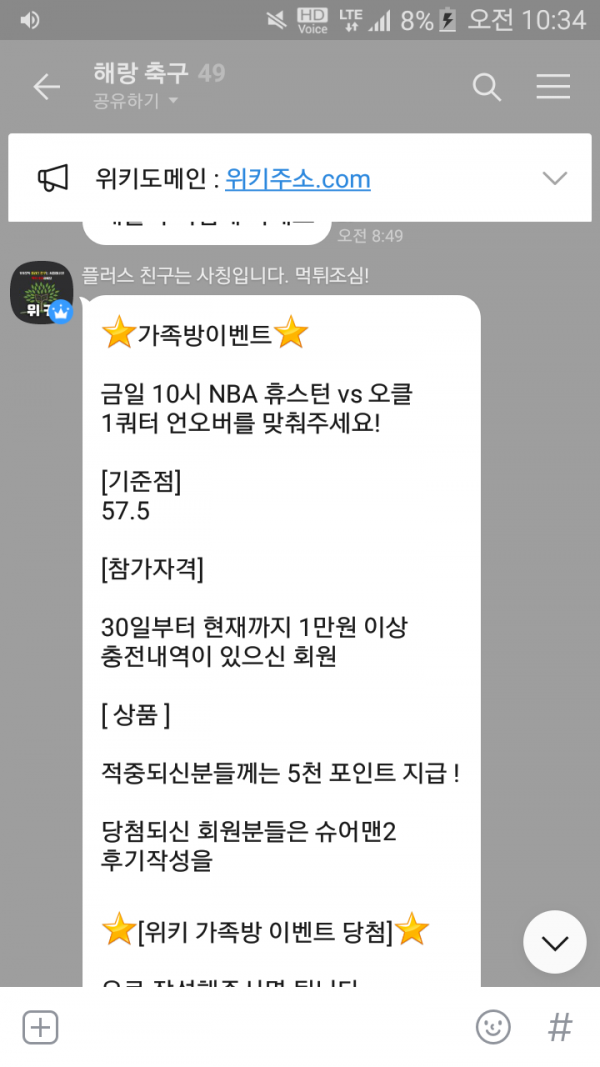Open the emoticon picker
Viewport: 600px width, 1067px height.
point(492,1027)
